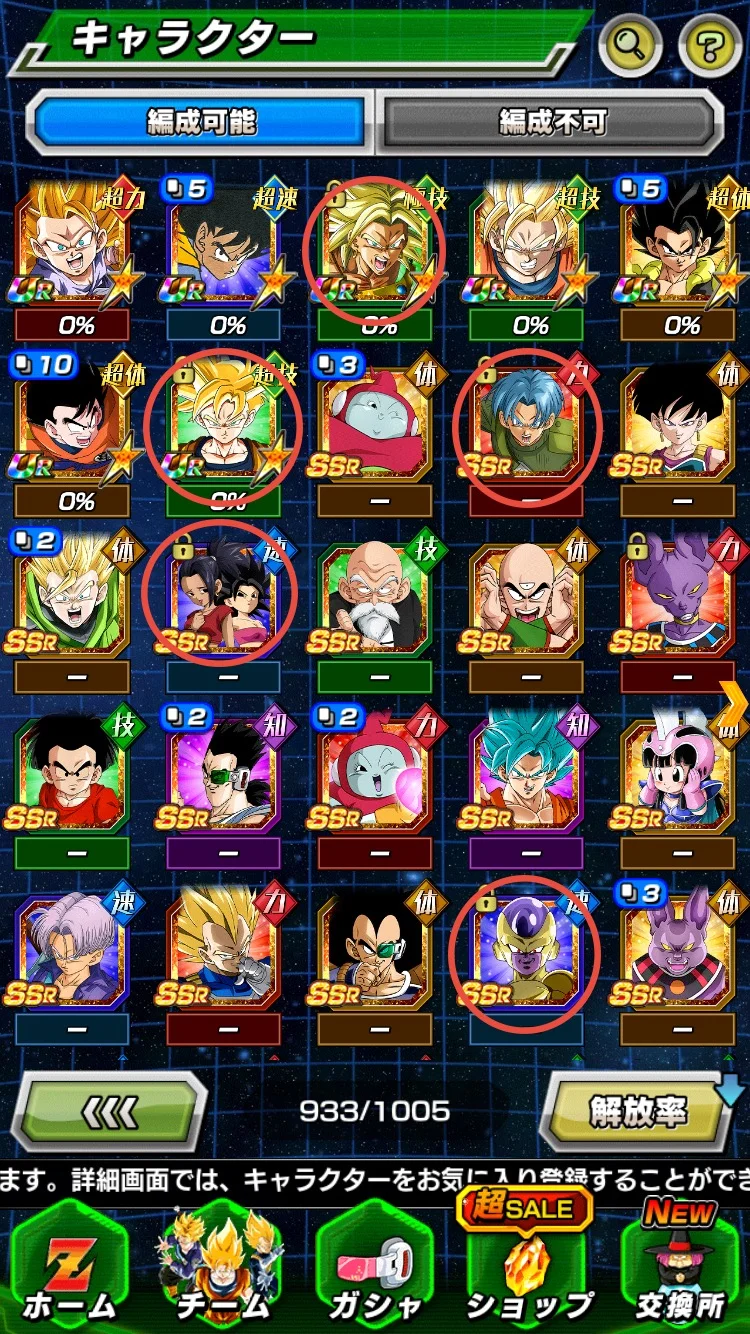Select the circled Future Trunks SSR card
The width and height of the screenshot is (750, 1334).
528,425
